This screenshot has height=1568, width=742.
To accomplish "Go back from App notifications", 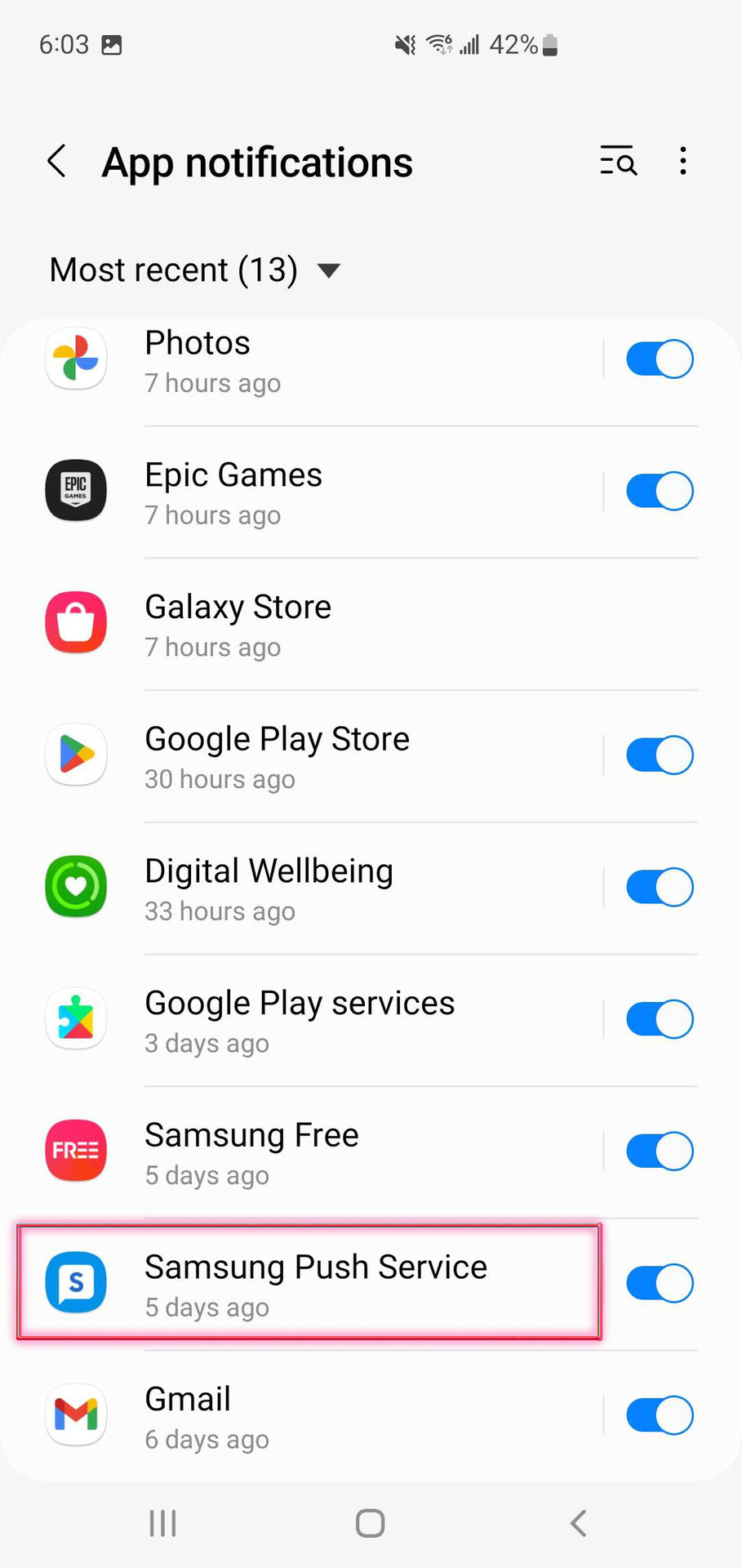I will pos(57,162).
